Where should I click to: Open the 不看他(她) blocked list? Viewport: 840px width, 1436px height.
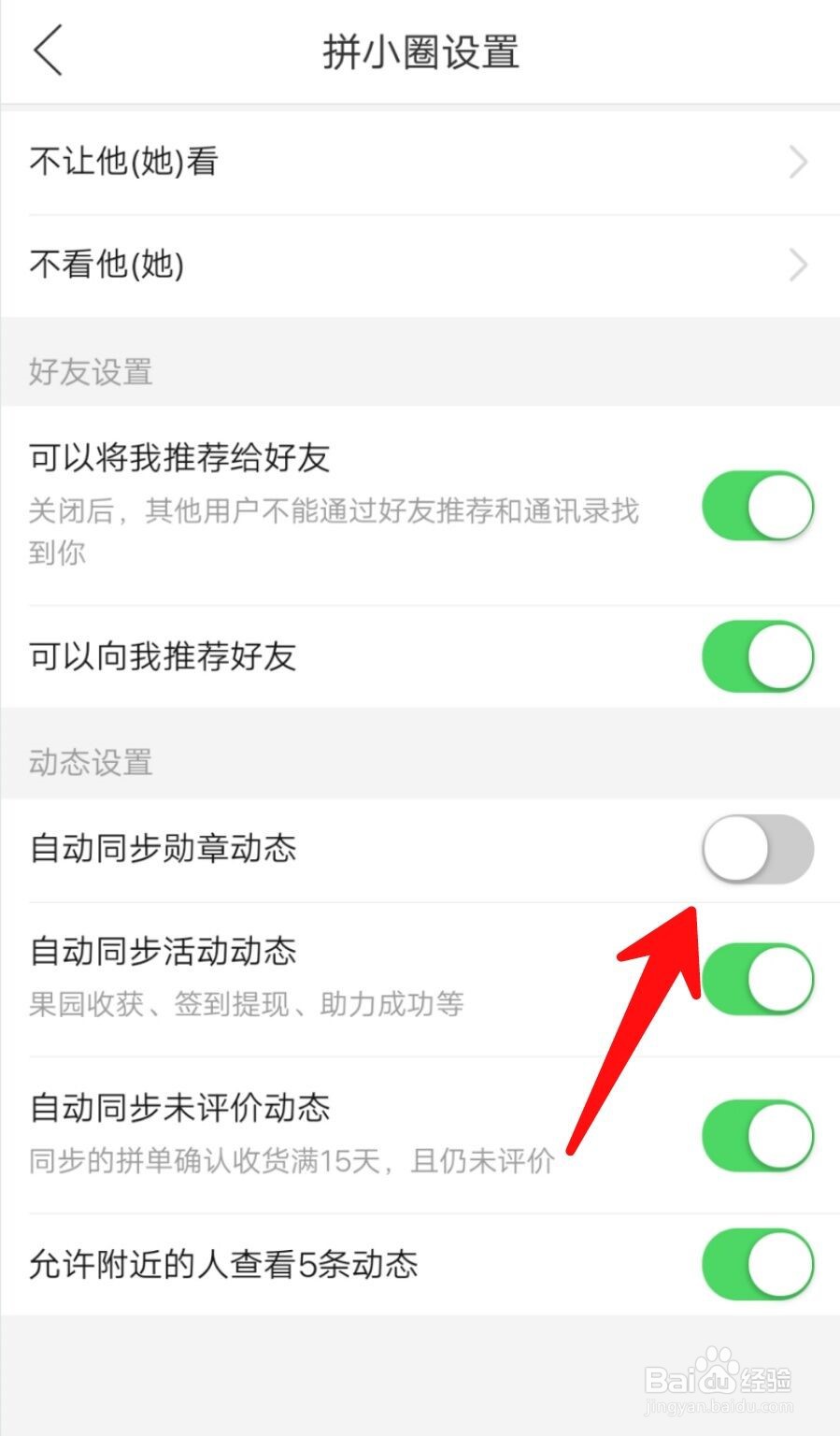[x=420, y=265]
